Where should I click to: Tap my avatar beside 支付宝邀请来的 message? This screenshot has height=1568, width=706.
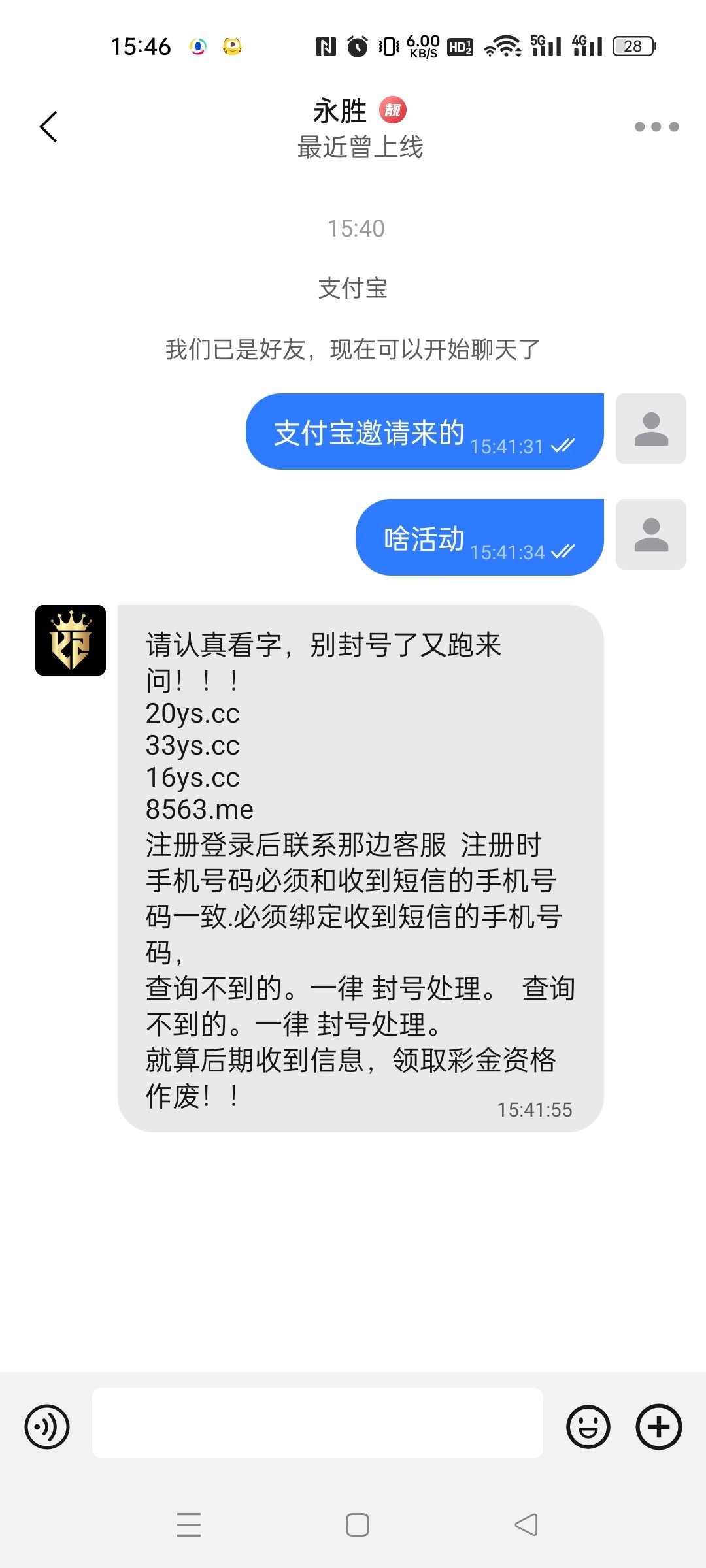pyautogui.click(x=651, y=429)
